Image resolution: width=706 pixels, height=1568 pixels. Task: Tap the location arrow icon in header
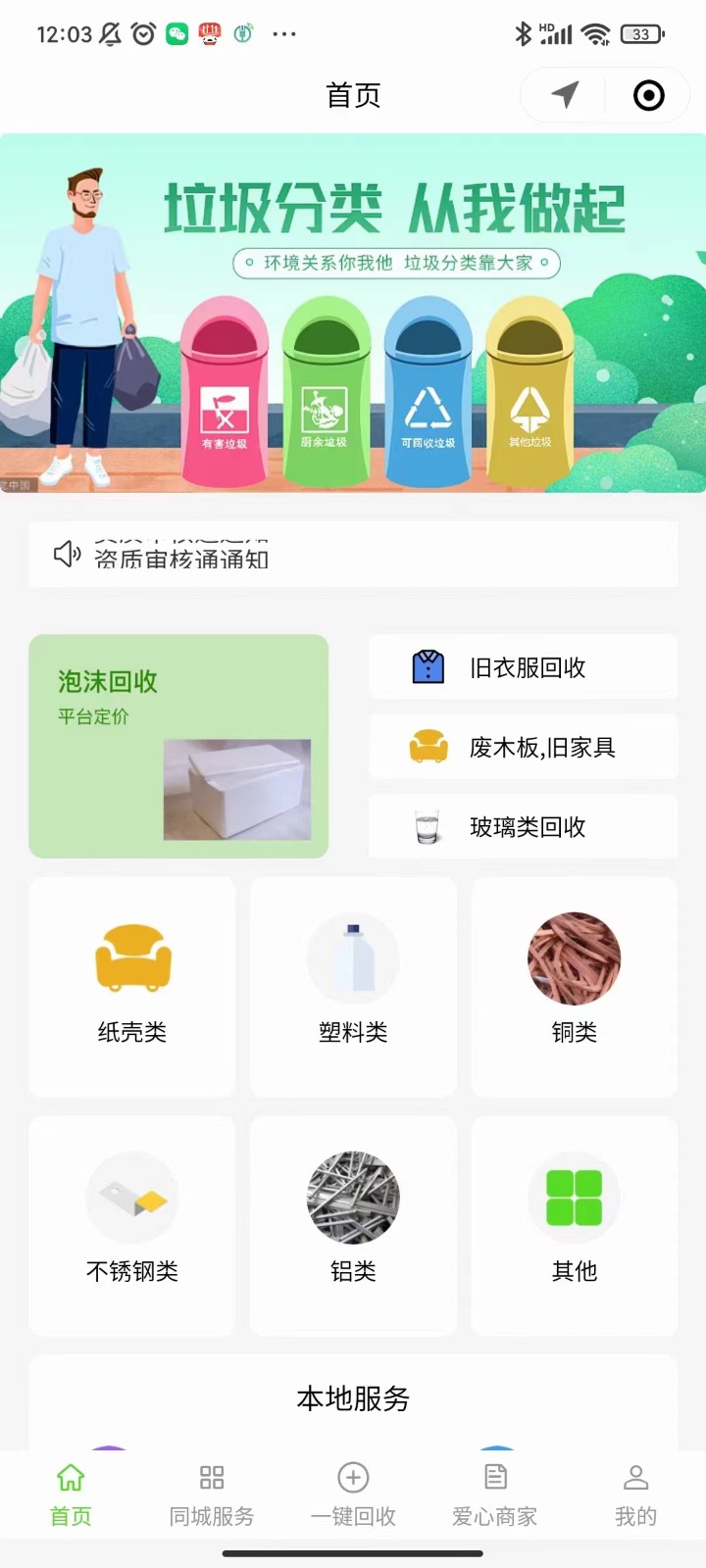tap(565, 95)
